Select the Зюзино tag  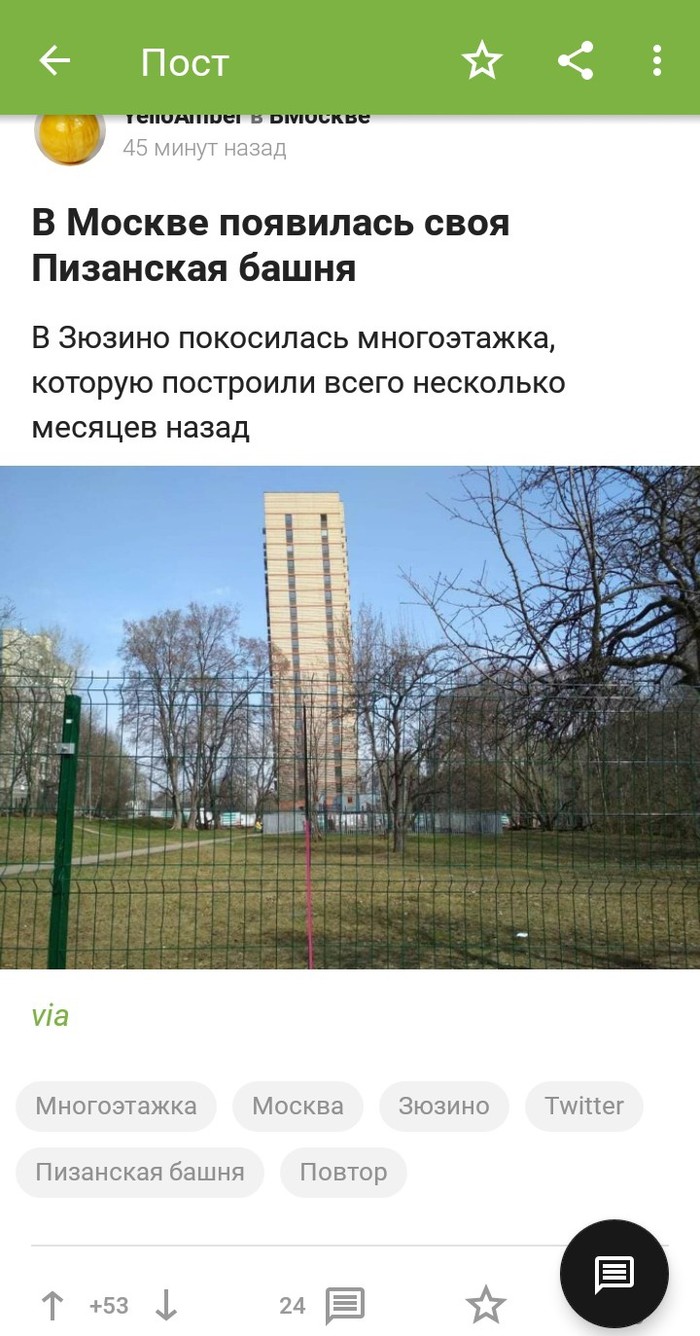coord(443,1106)
